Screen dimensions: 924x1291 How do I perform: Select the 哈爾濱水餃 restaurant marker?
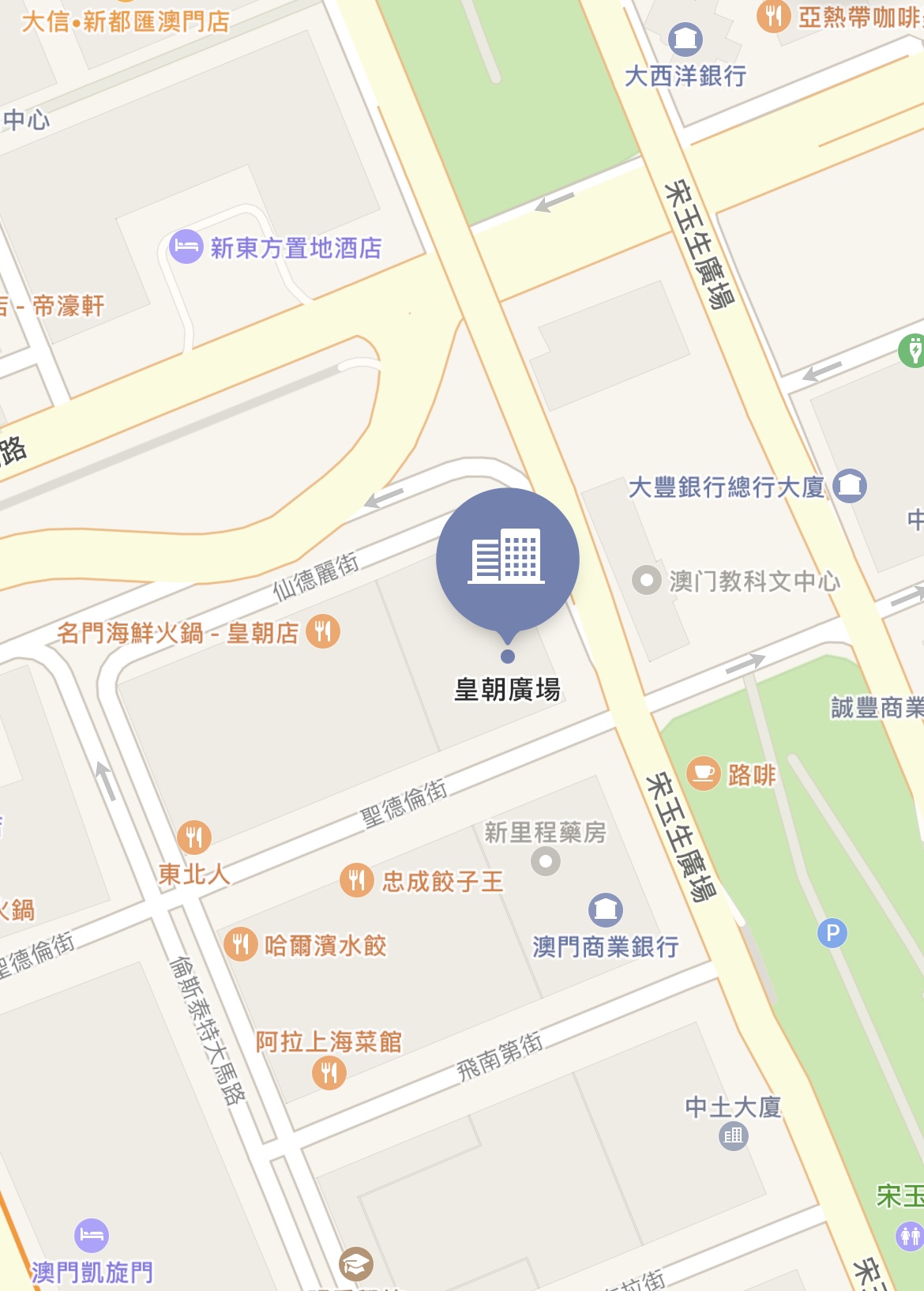coord(241,944)
